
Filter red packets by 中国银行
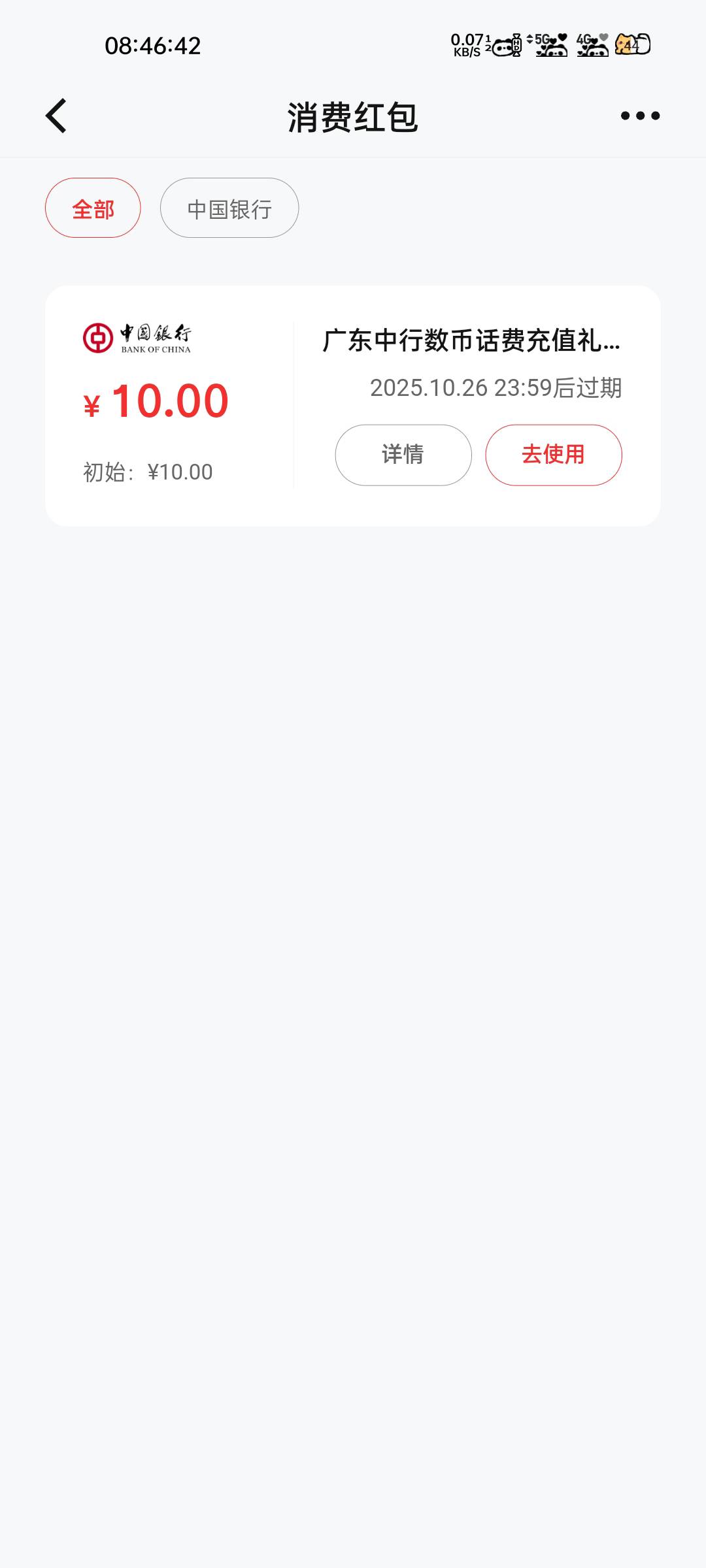229,208
